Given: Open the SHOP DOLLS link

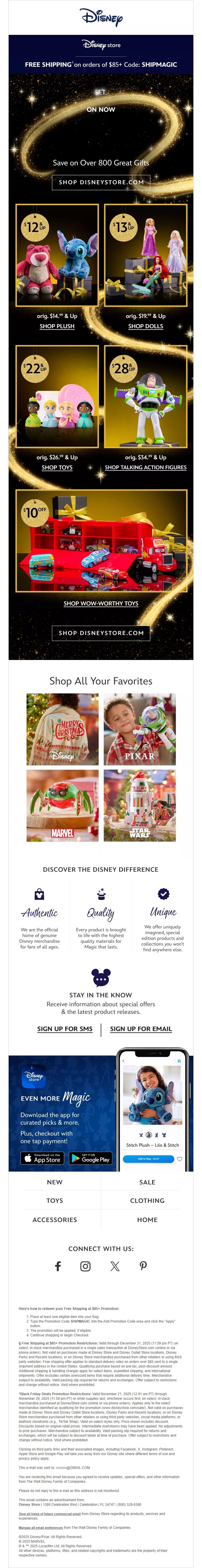Looking at the screenshot, I should [145, 326].
